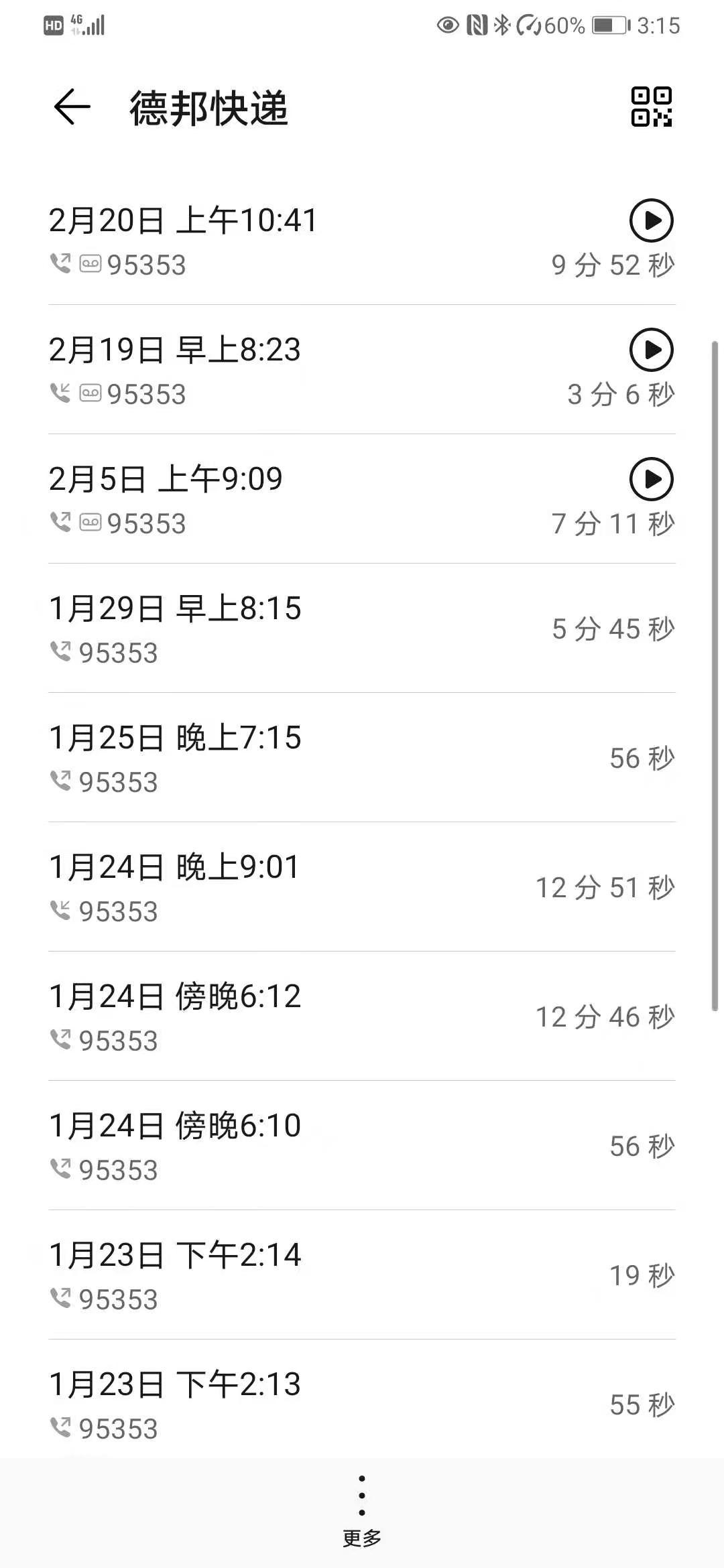
Task: View the 1月24日 晚上9:01 call record
Action: point(302,888)
